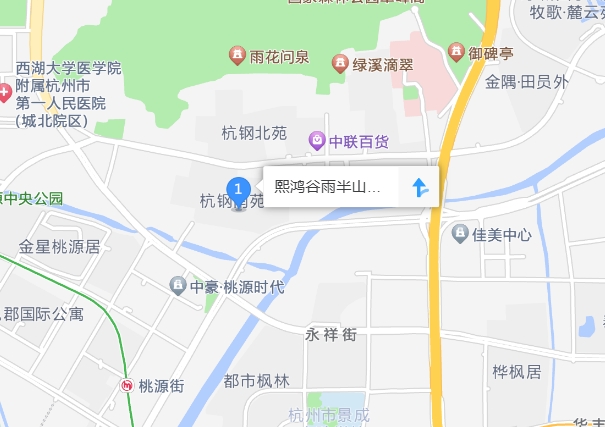This screenshot has height=427, width=605.
Task: Start navigation with the blue arrow icon
Action: tap(420, 187)
